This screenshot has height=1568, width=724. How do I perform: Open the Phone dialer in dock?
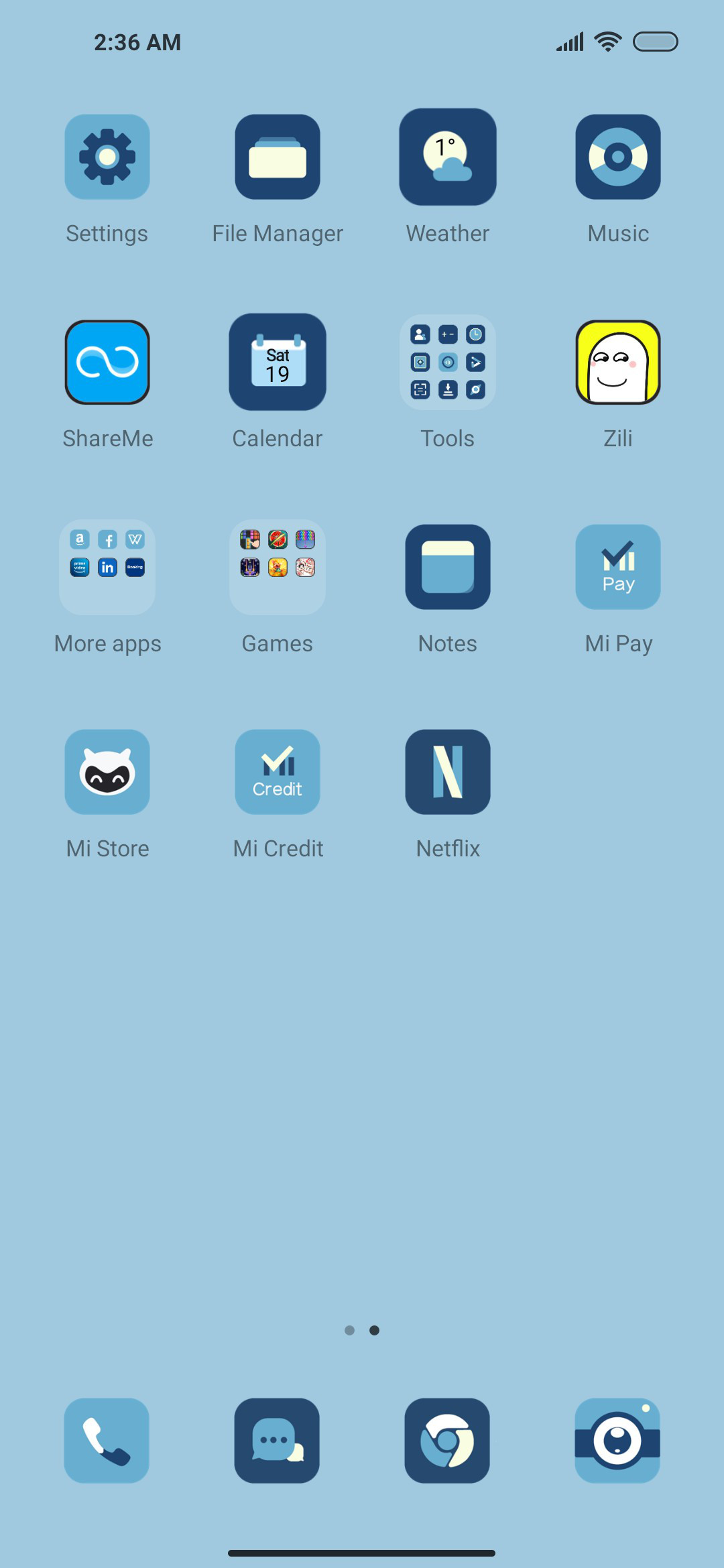pos(107,1441)
